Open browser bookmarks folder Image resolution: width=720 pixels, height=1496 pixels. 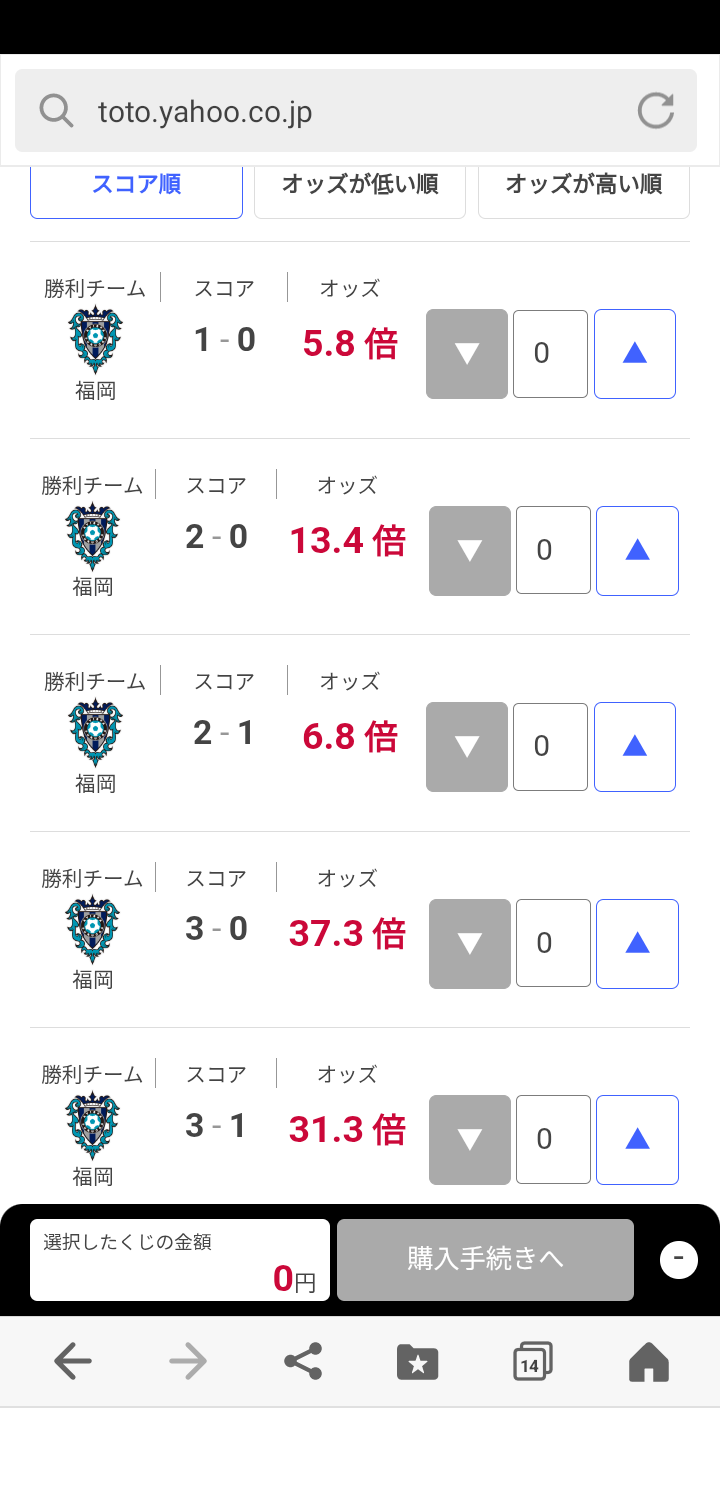pos(418,1361)
